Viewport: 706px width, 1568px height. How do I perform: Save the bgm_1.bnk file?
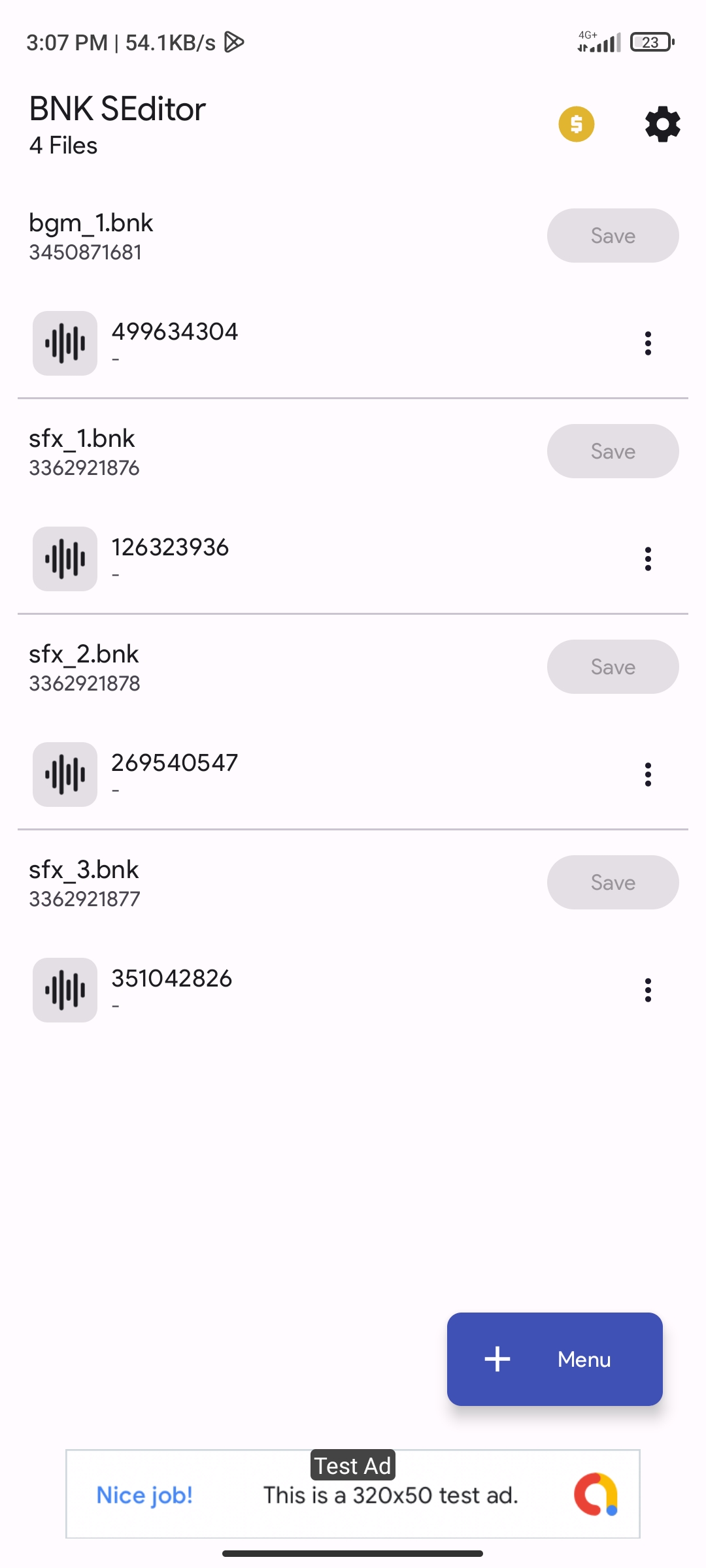(613, 236)
